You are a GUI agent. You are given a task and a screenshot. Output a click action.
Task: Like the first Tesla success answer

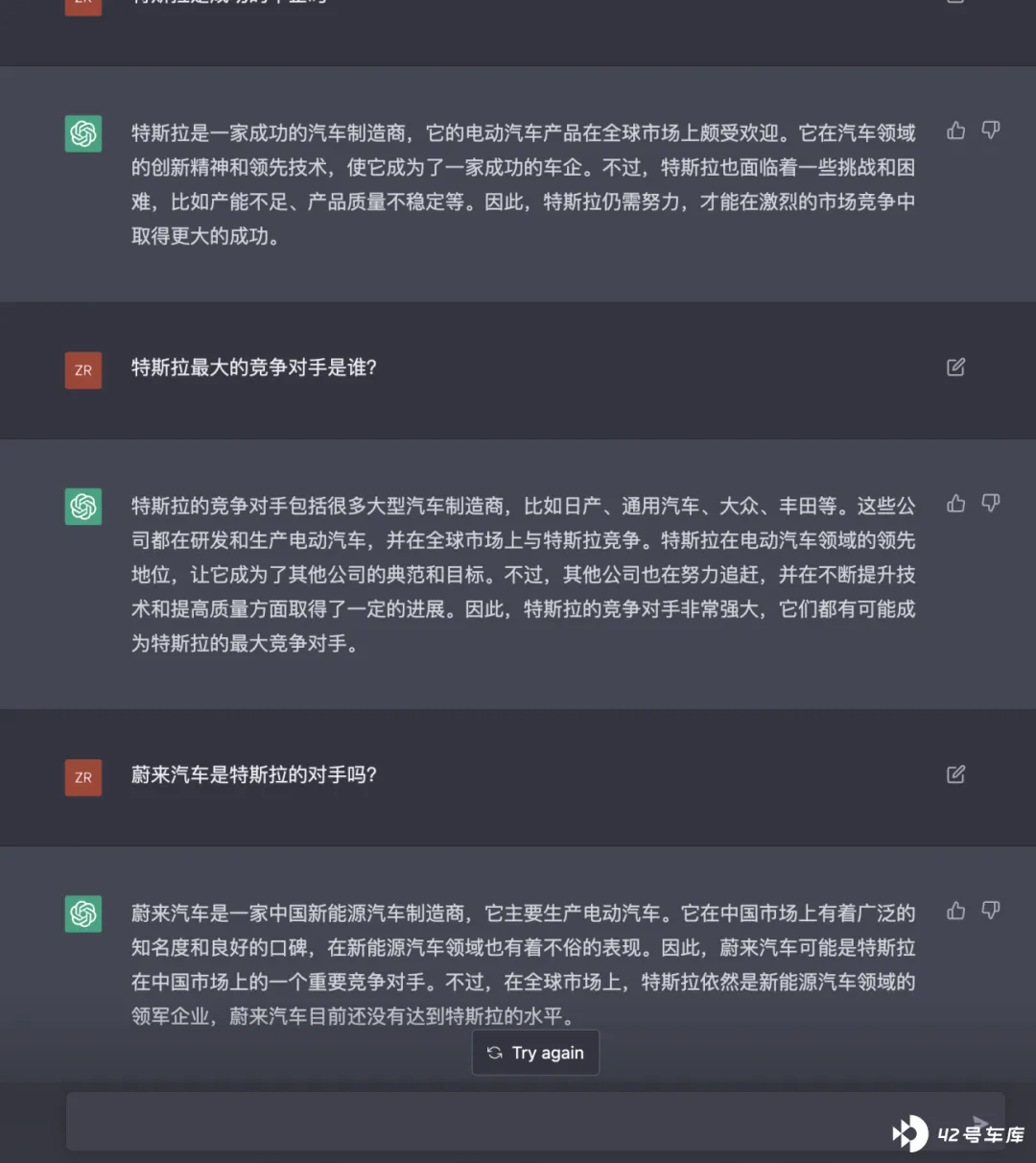(955, 131)
